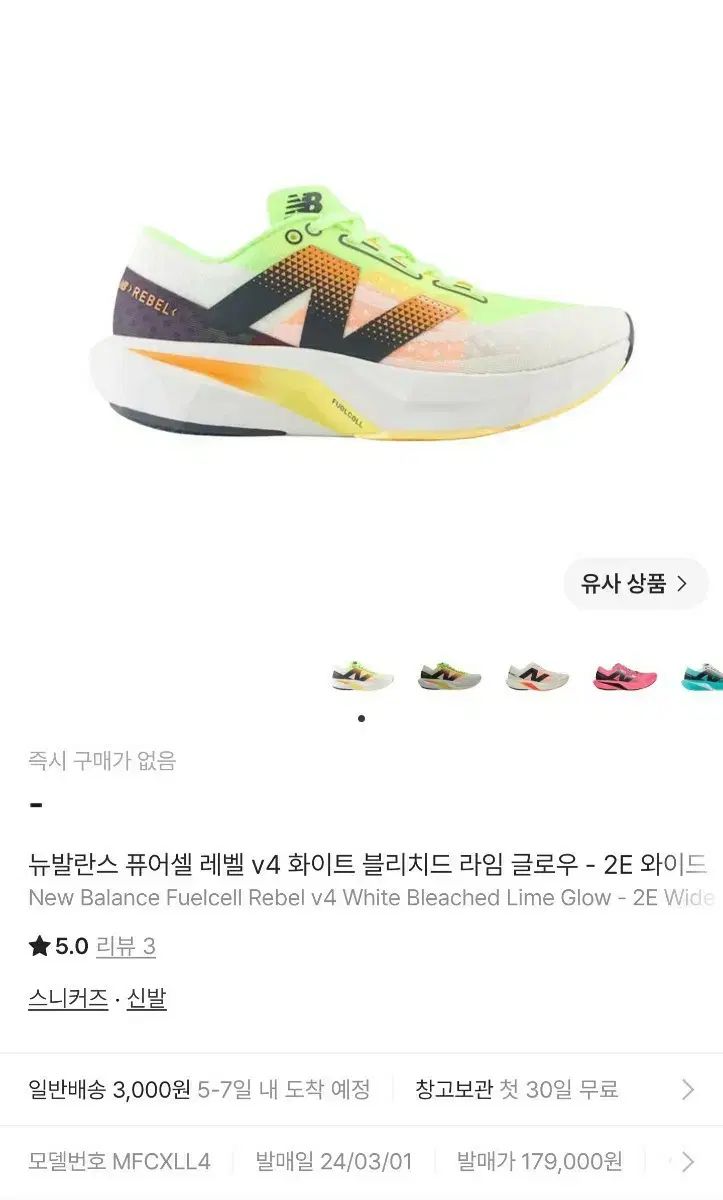Open the 일반배송 3,000원 shipping info row
Image resolution: width=723 pixels, height=1200 pixels.
click(361, 1089)
